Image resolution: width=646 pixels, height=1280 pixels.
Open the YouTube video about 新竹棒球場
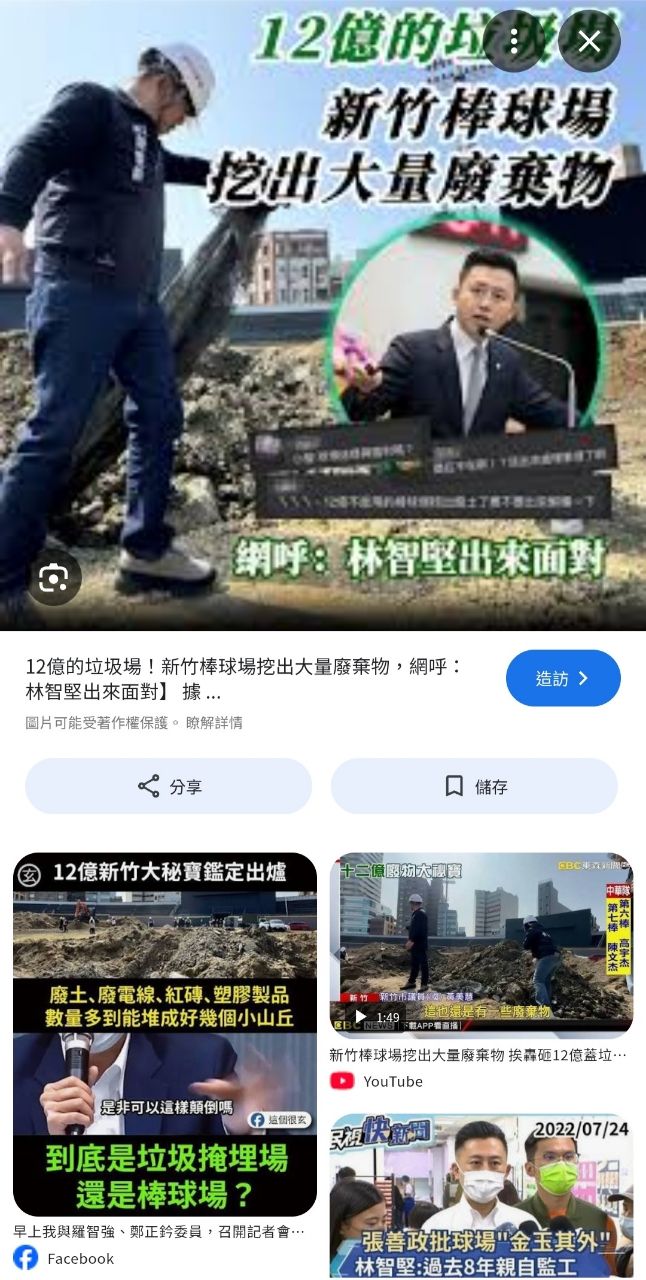[481, 945]
